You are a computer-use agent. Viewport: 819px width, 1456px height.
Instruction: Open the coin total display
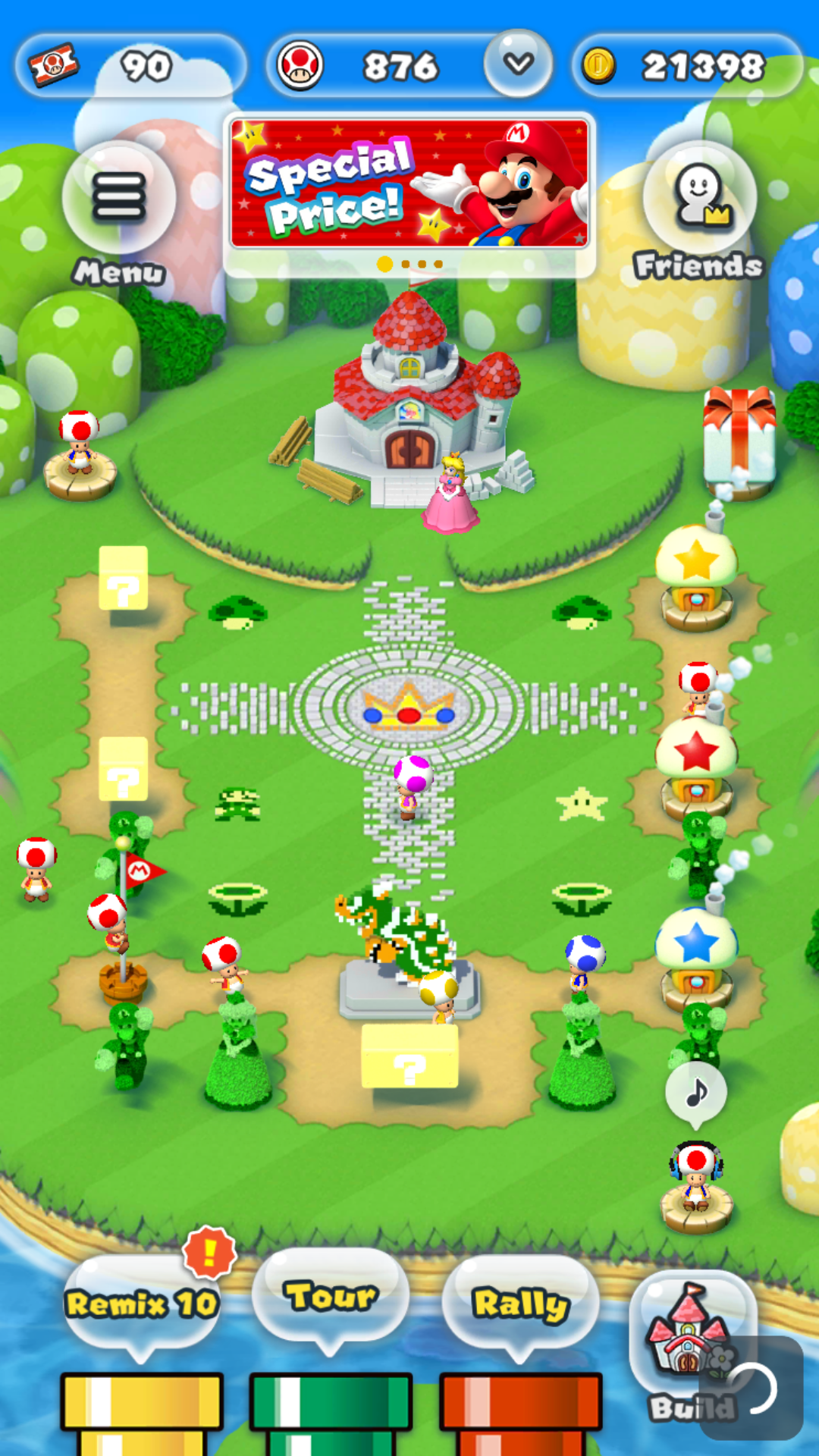tap(687, 66)
